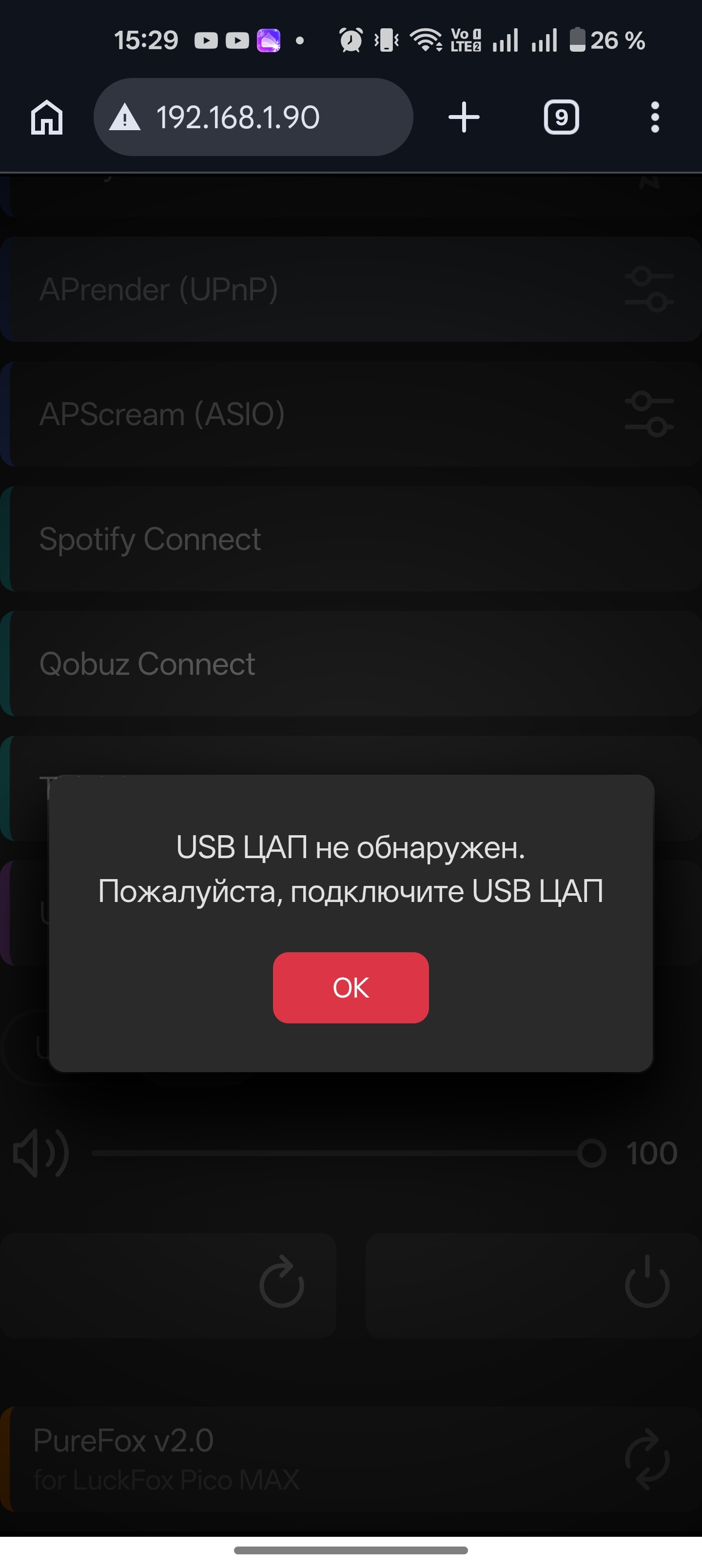Tap the 192.168.1.90 address bar

tap(253, 117)
